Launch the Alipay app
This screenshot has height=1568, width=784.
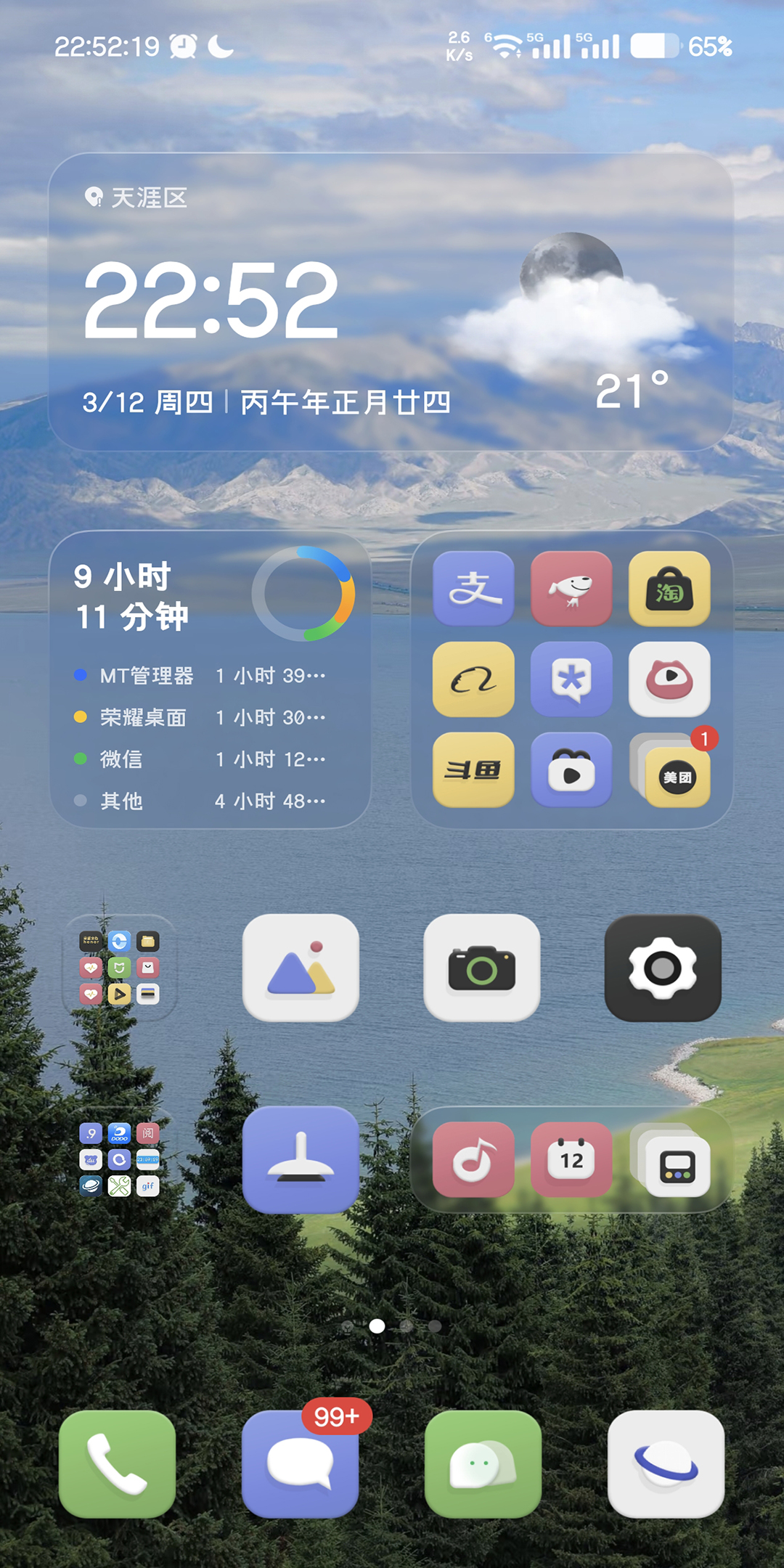(473, 588)
